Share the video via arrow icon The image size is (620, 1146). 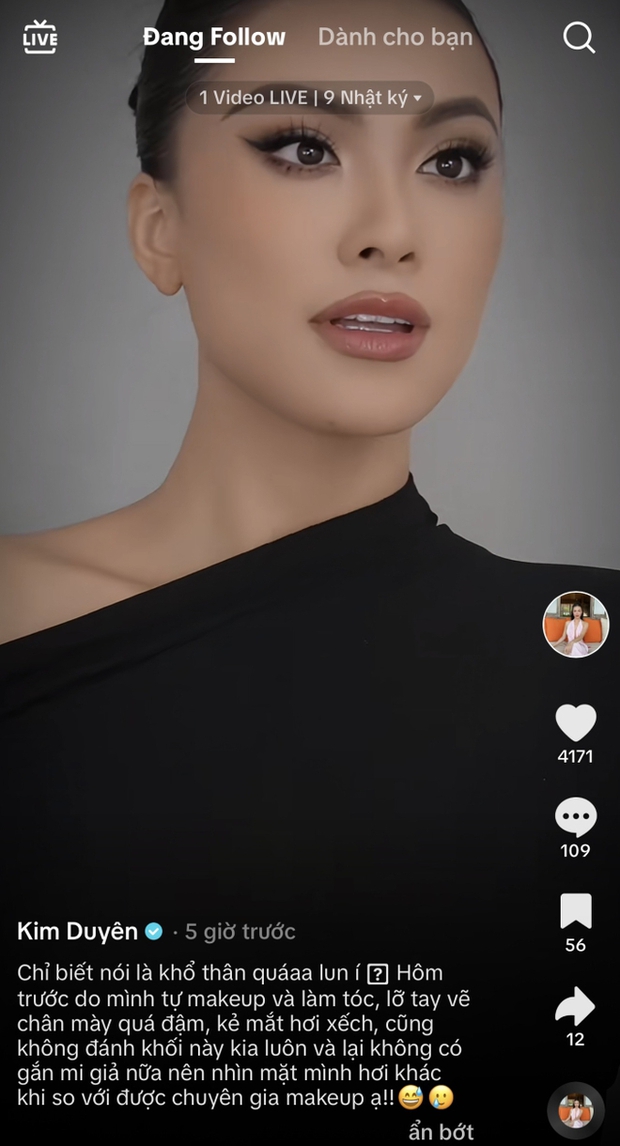point(575,1007)
